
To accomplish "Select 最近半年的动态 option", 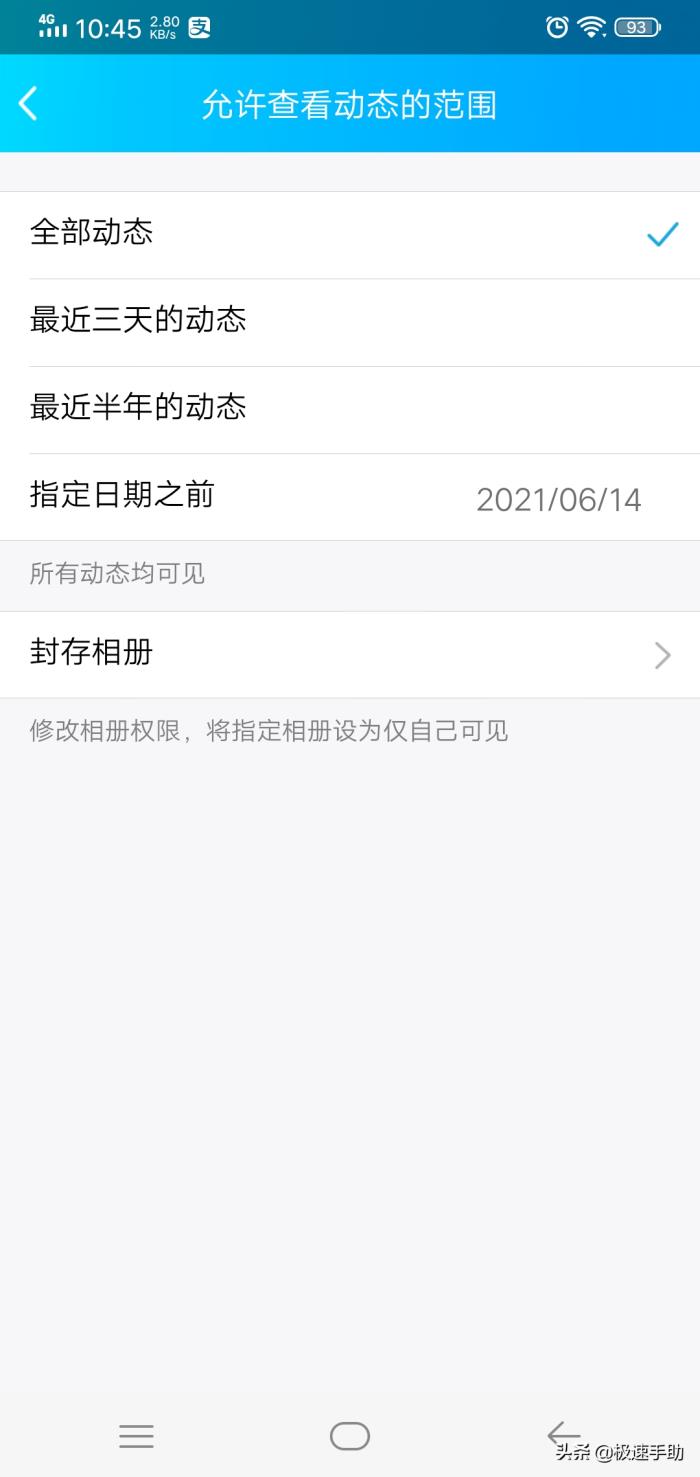I will pos(350,408).
